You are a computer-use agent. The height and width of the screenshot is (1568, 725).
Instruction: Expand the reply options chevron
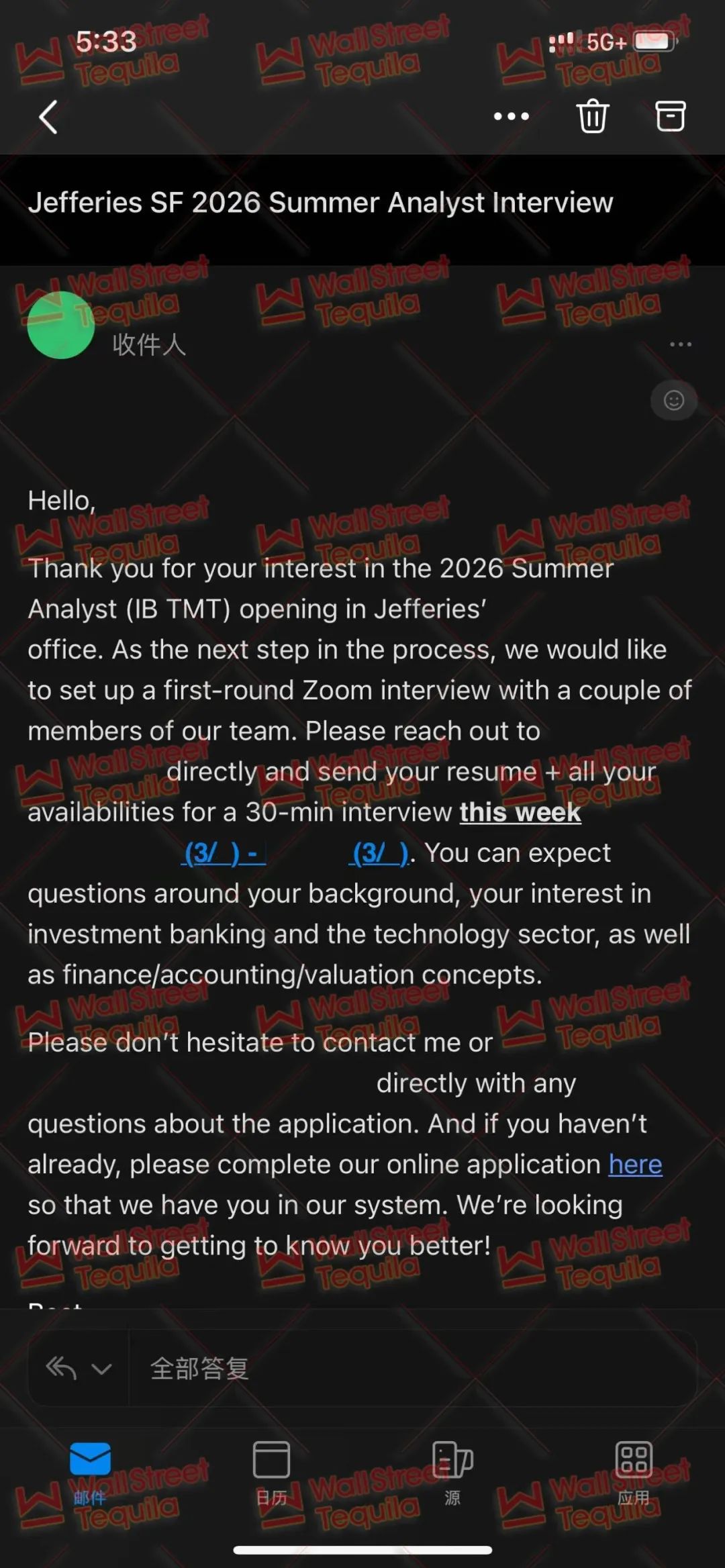tap(101, 1369)
